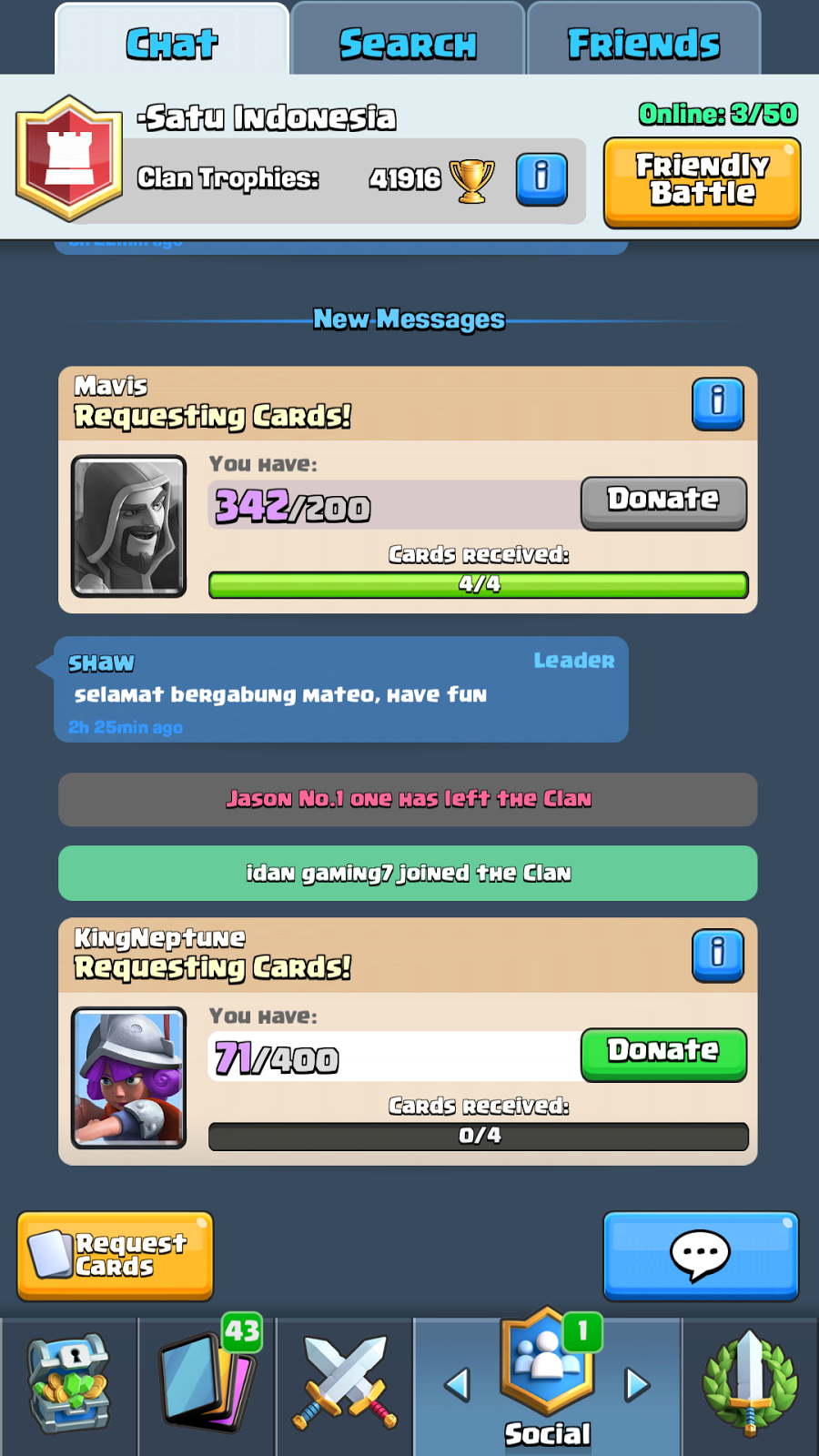Donate a card to KingNeptune
The image size is (819, 1456).
[663, 1054]
